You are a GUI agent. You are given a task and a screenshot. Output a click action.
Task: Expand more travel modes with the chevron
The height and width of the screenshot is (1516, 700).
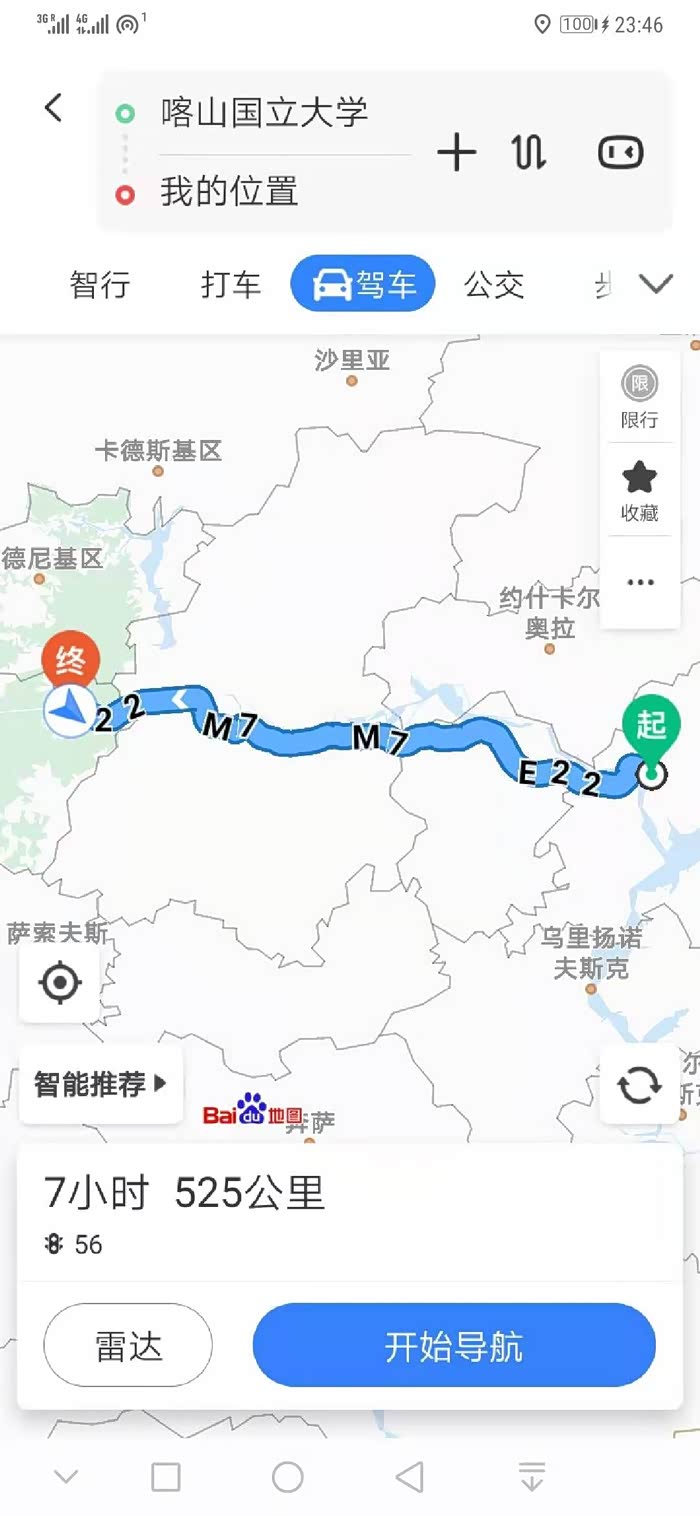click(x=656, y=285)
